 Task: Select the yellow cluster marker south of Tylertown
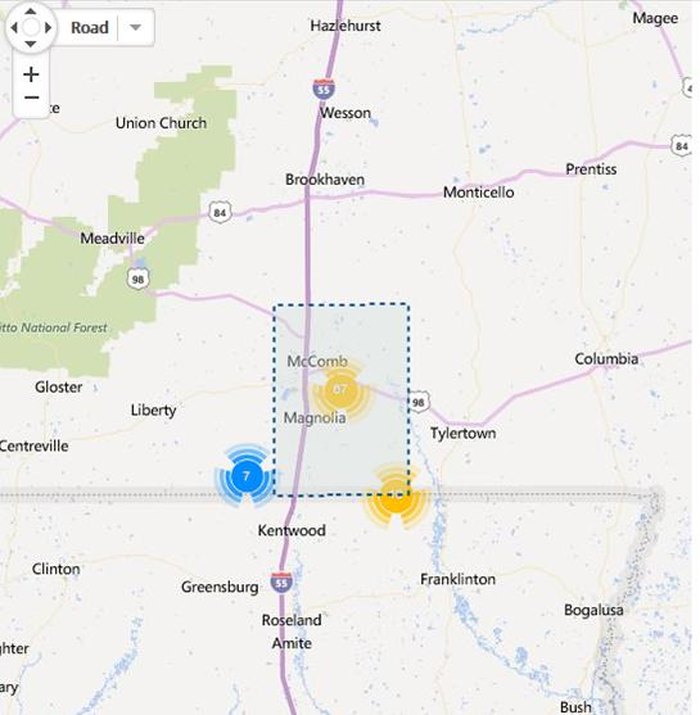(x=396, y=496)
